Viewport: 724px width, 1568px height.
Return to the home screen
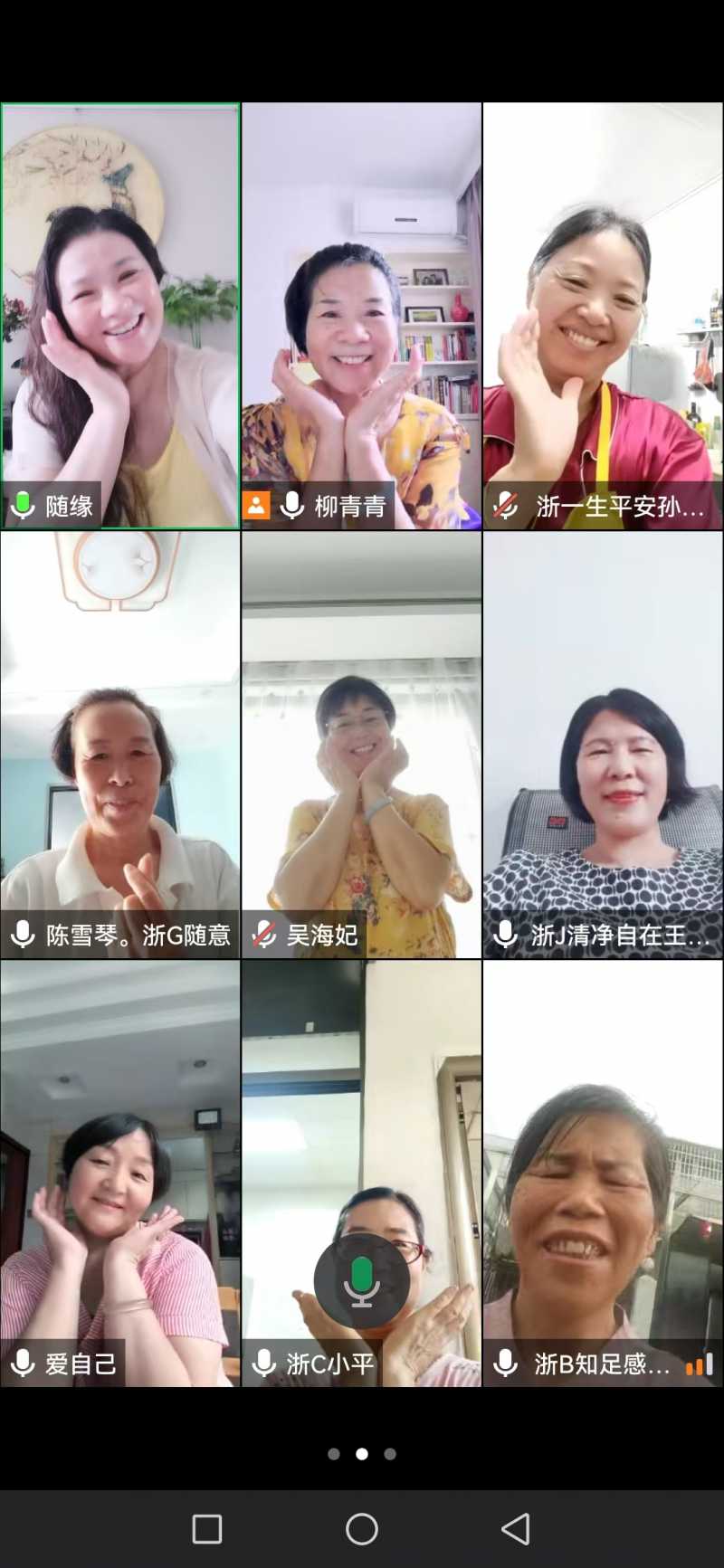pyautogui.click(x=362, y=1529)
